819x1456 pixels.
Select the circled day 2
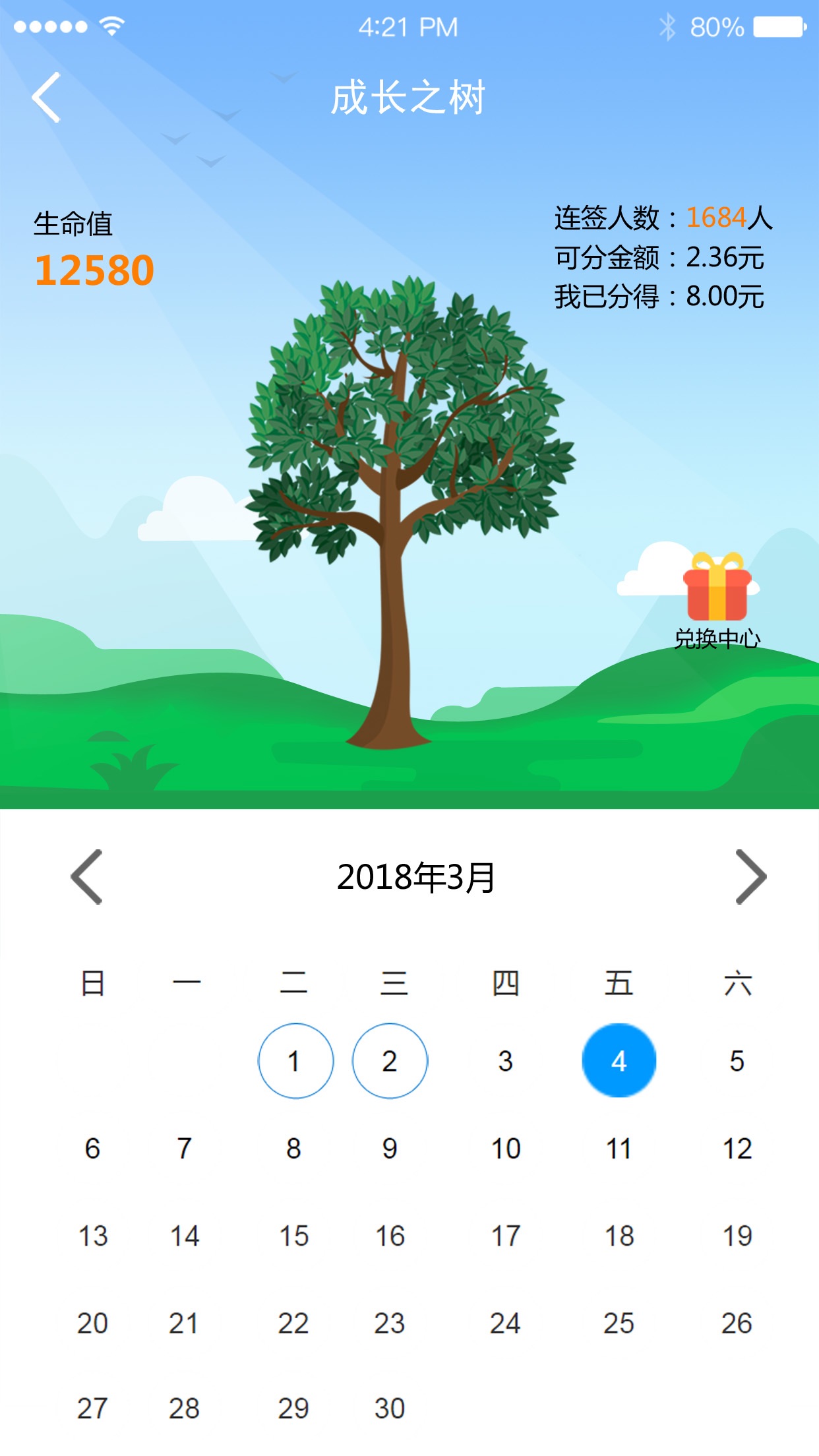click(390, 1060)
